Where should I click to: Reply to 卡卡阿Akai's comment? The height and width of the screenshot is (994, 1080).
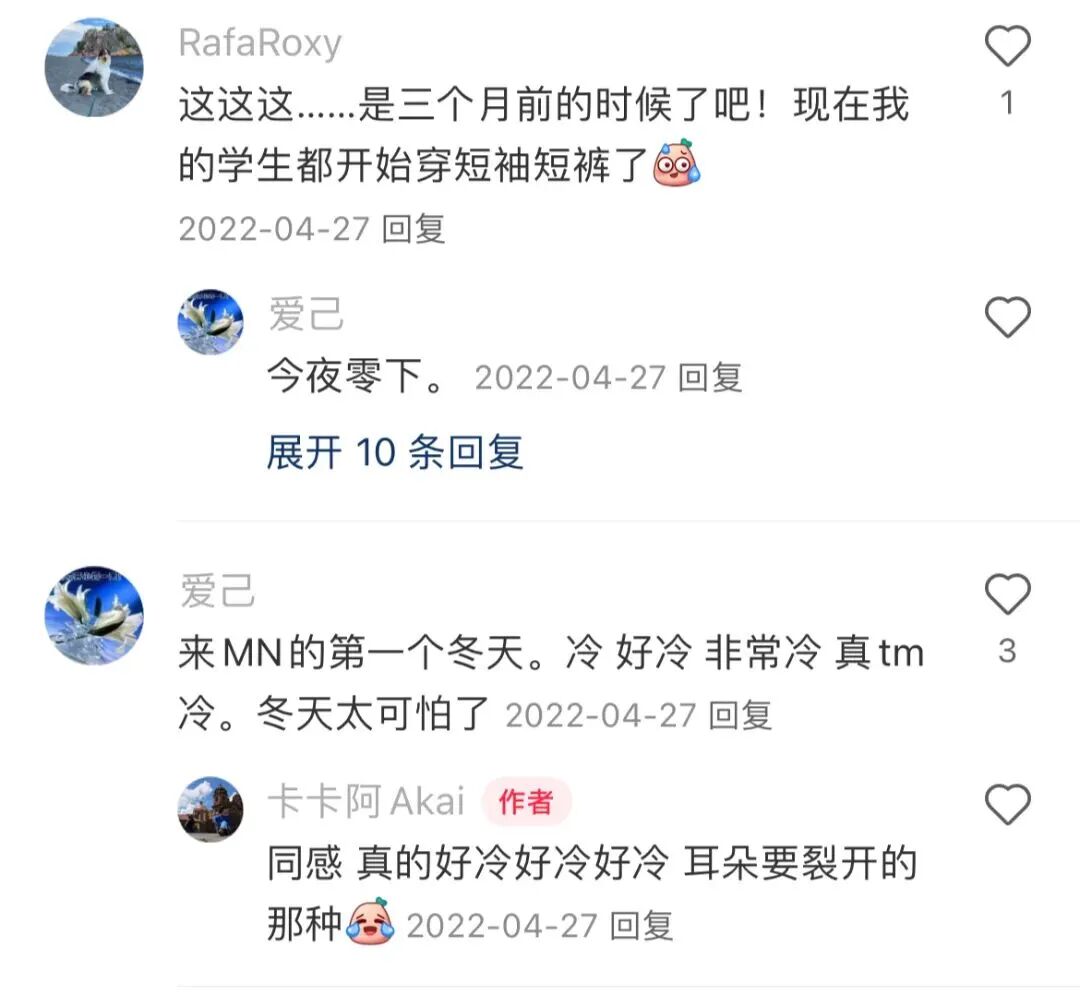pos(642,926)
